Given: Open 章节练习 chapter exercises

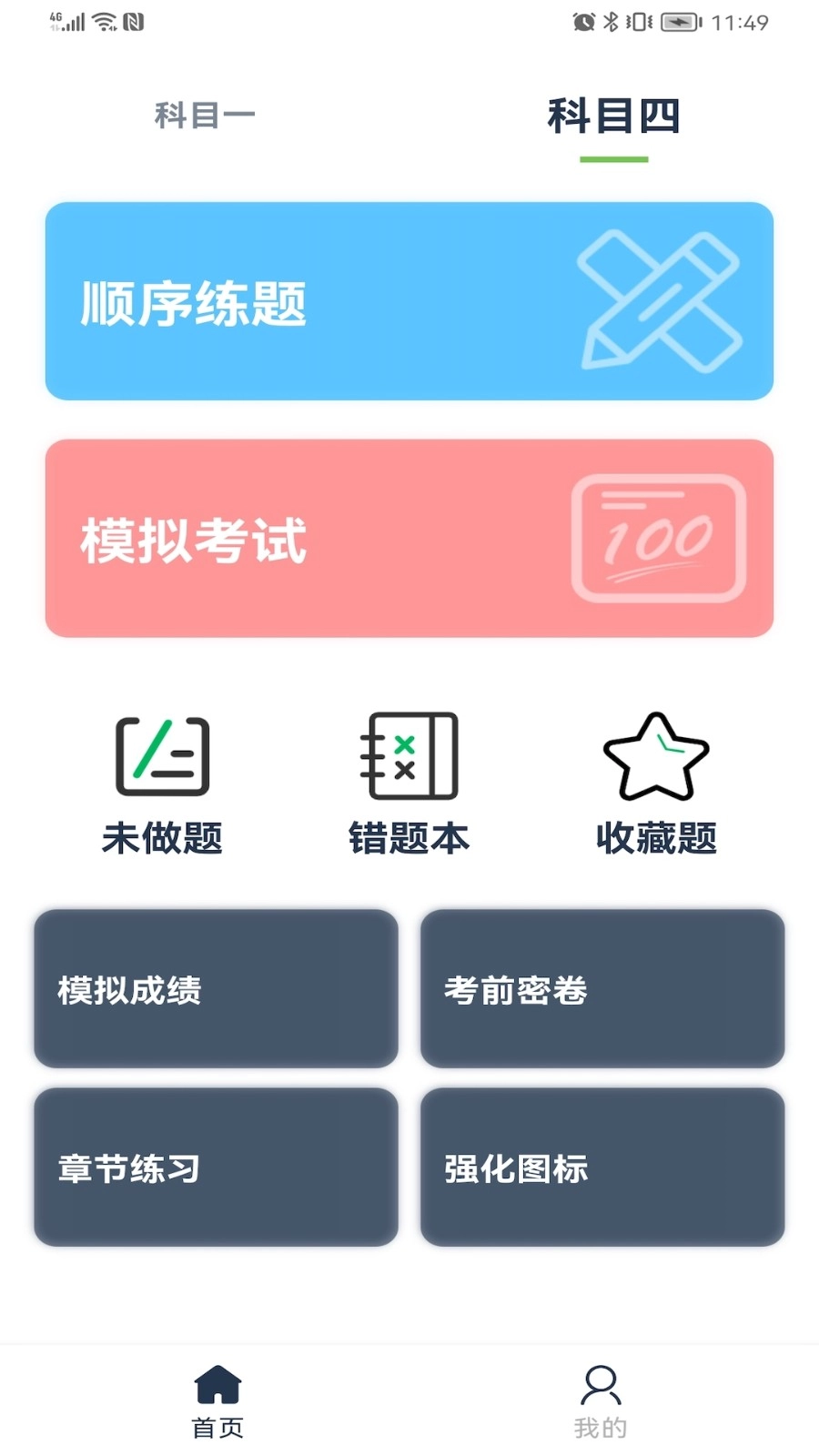Looking at the screenshot, I should (216, 1168).
